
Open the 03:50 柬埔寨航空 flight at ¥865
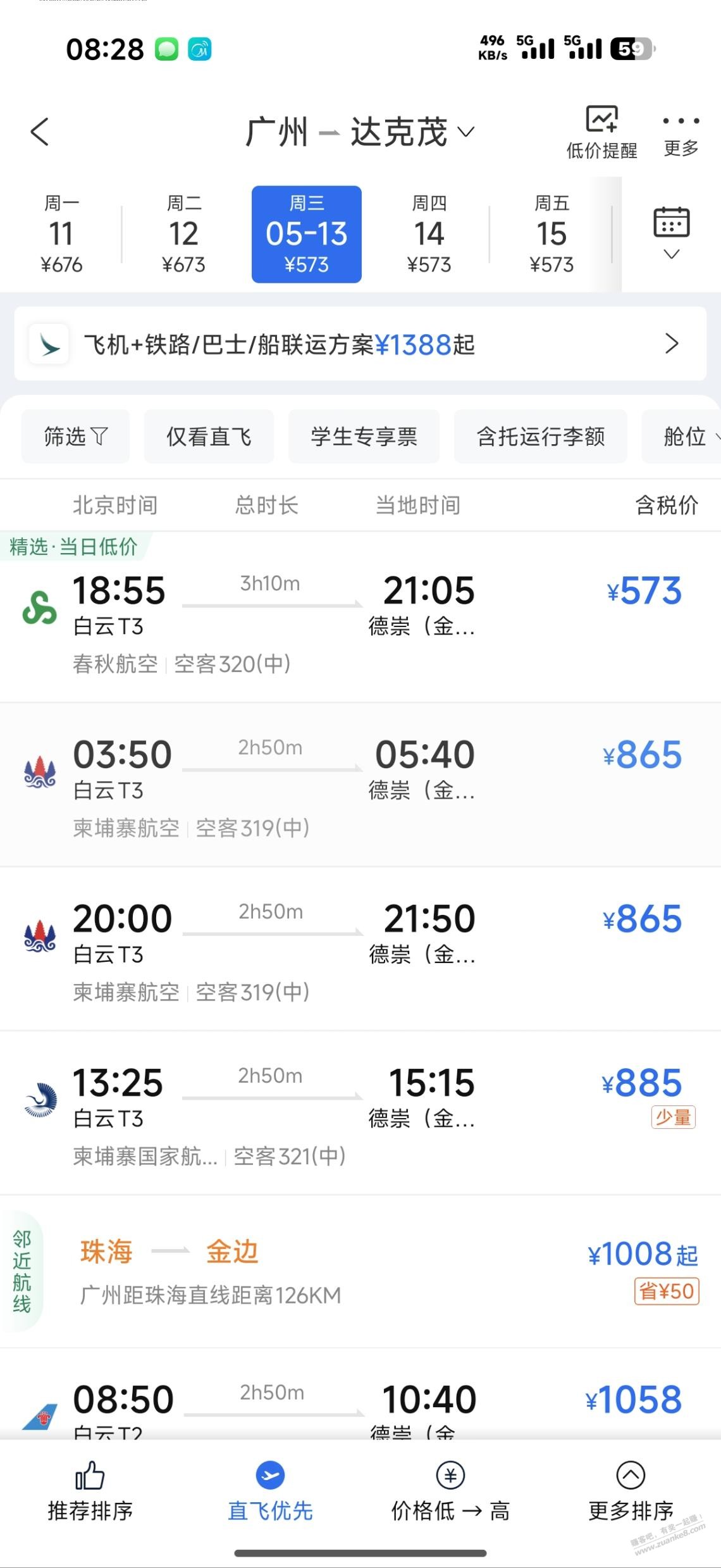coord(360,785)
